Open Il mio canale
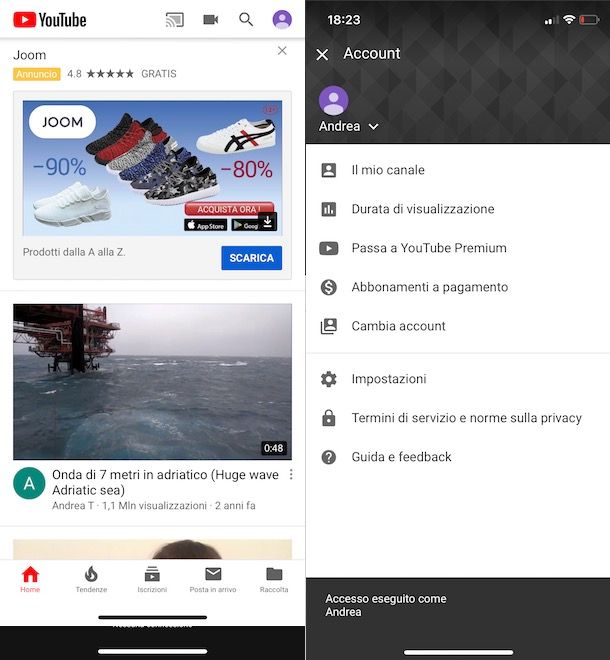610x660 pixels. point(388,170)
